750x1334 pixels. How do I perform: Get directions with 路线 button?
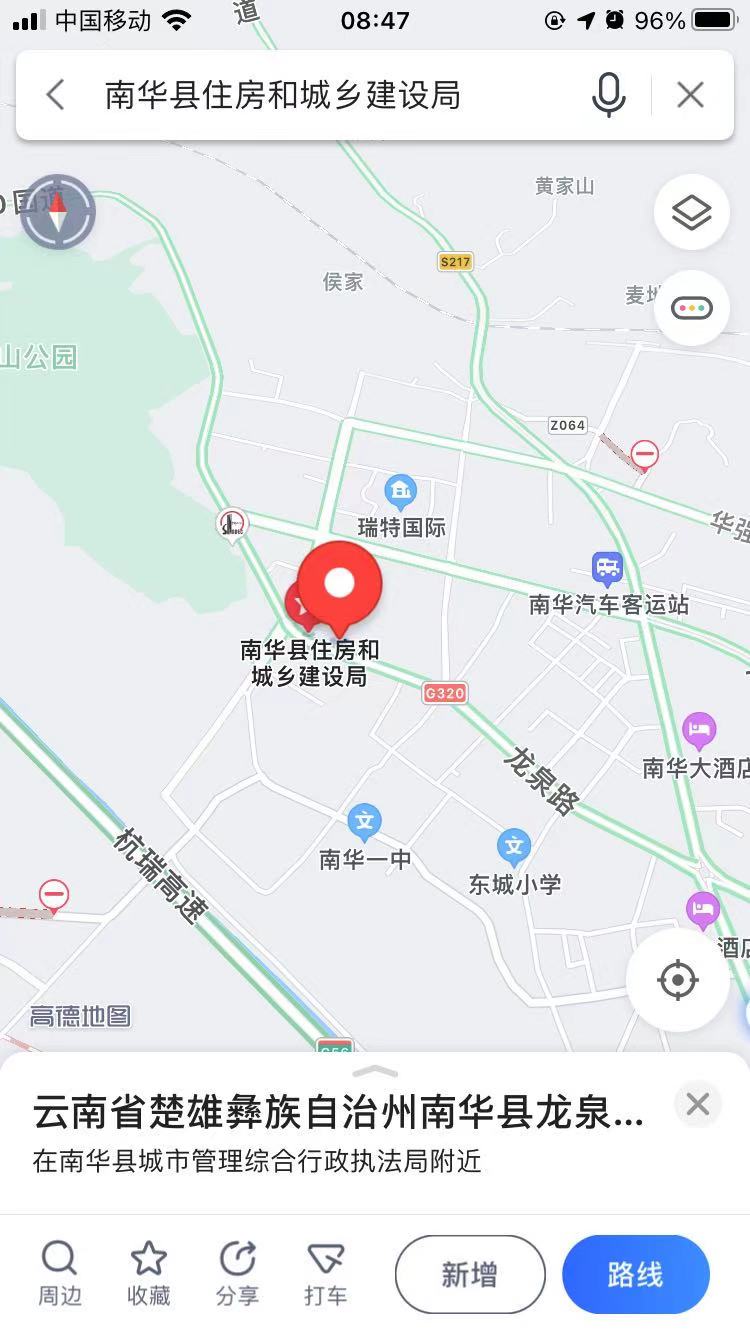(x=636, y=1275)
